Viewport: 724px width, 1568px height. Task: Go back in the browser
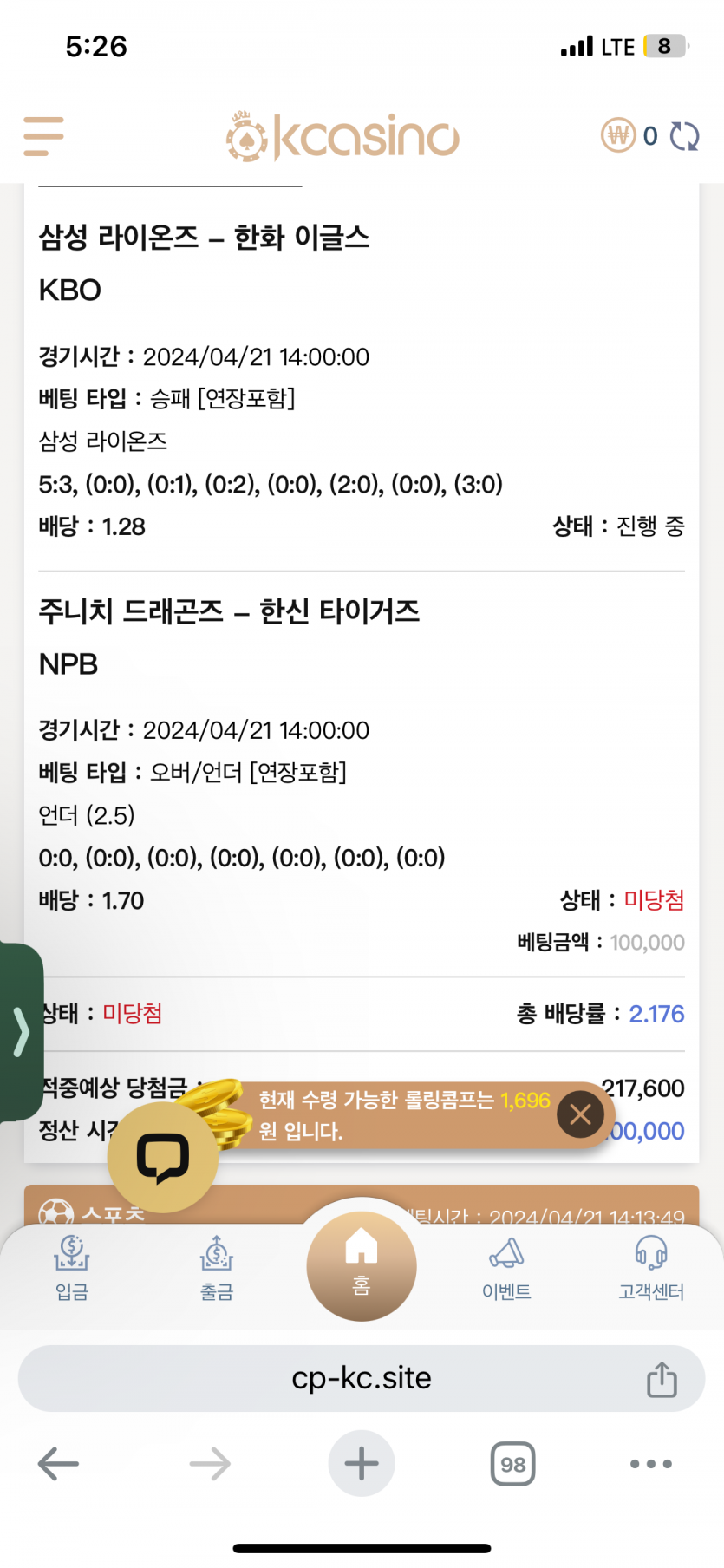(x=59, y=1464)
